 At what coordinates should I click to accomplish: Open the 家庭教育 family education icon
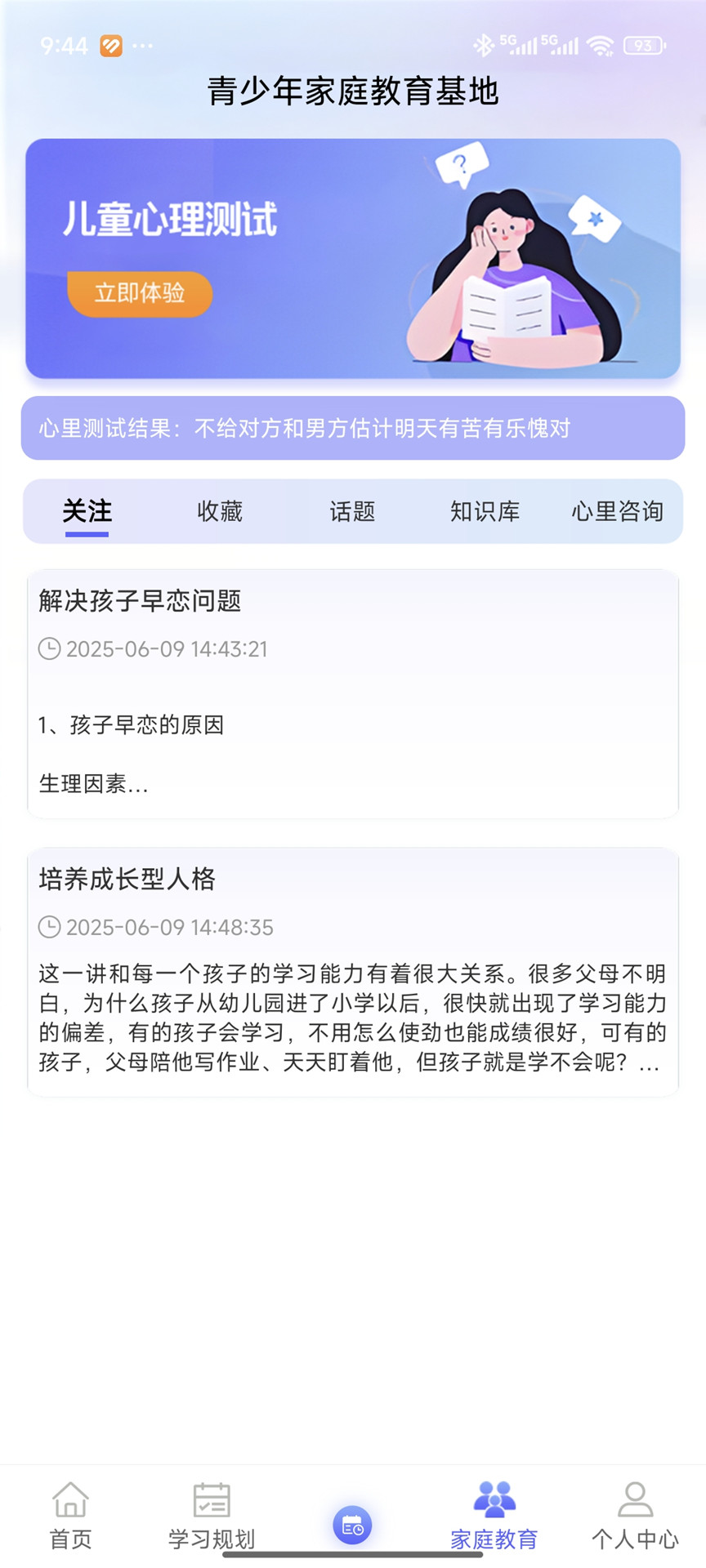tap(494, 1511)
